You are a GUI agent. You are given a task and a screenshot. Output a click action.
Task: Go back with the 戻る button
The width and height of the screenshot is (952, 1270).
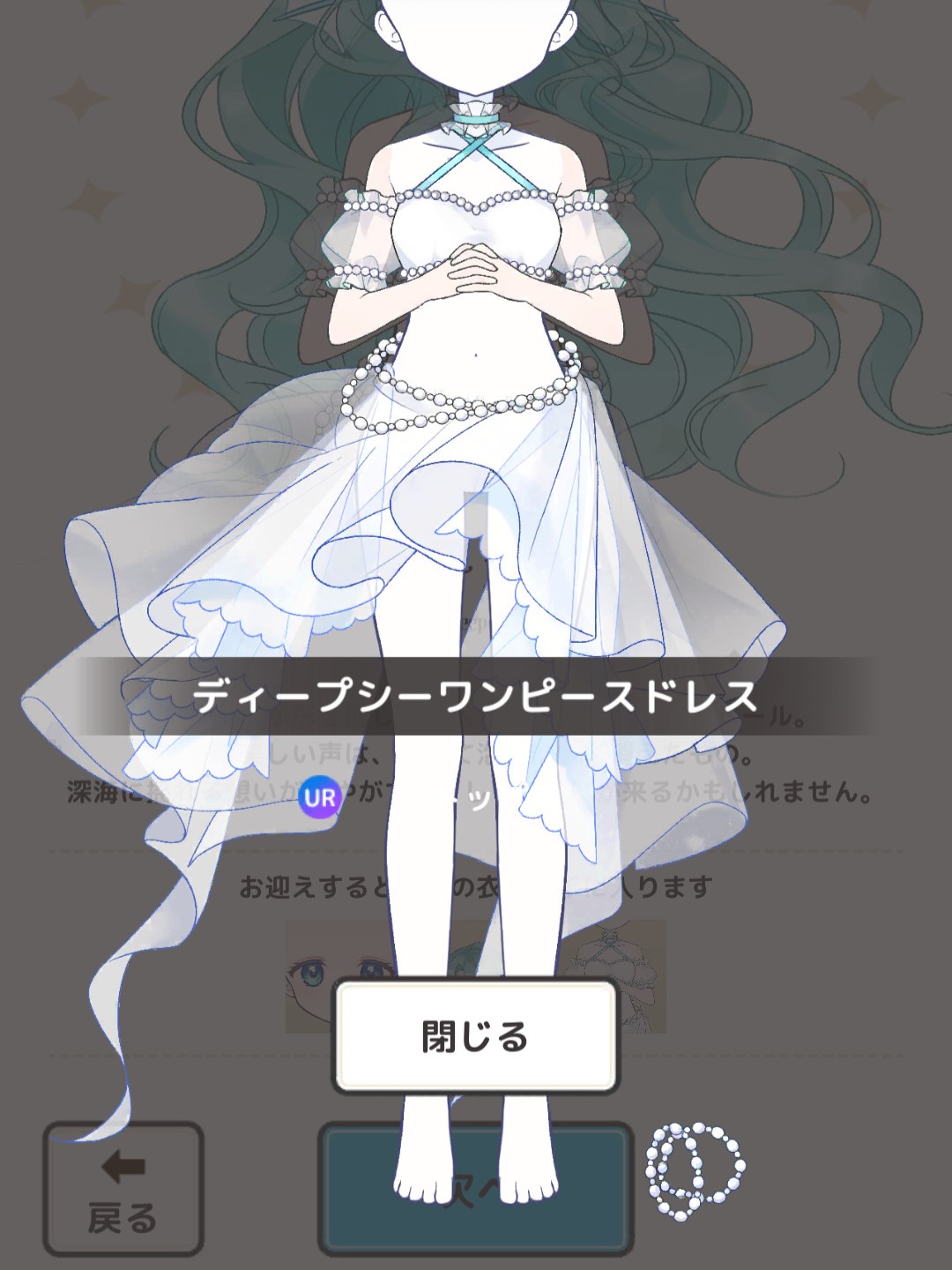(123, 1189)
